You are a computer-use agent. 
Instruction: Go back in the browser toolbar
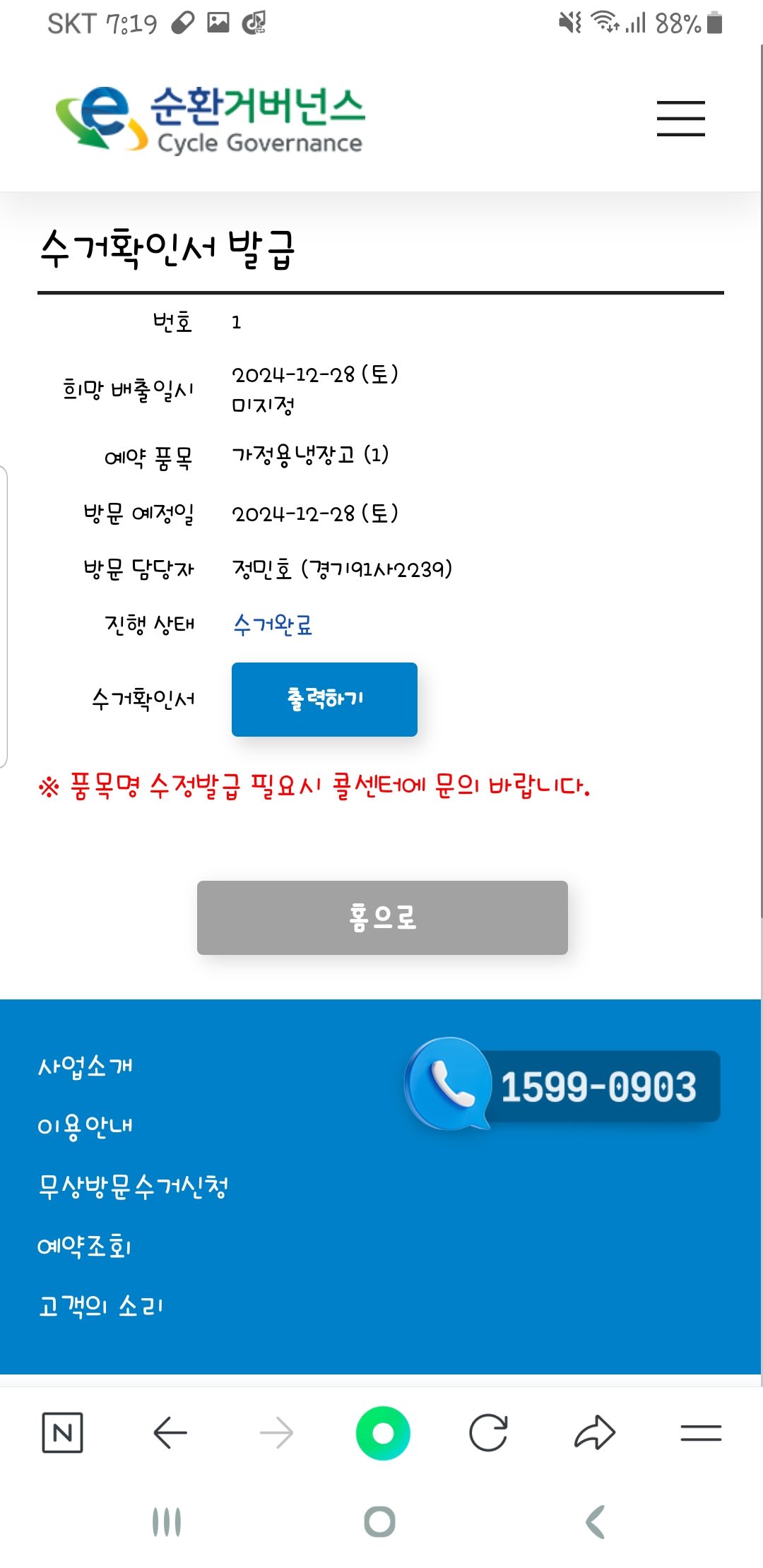tap(170, 1432)
